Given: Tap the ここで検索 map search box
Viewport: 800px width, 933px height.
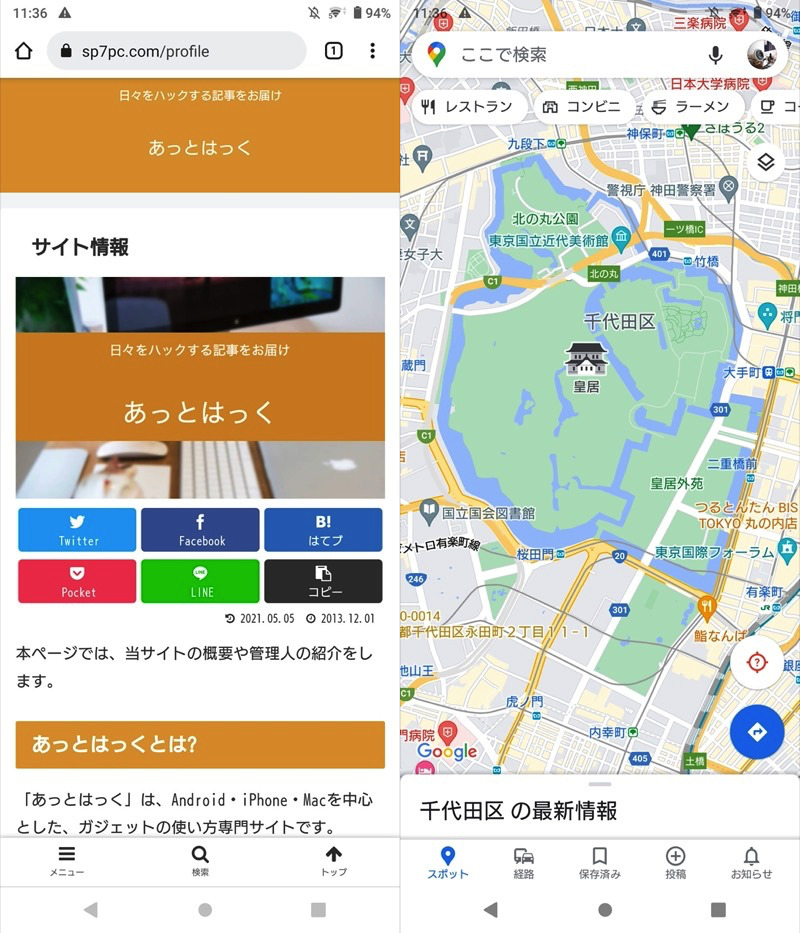Looking at the screenshot, I should [x=570, y=55].
